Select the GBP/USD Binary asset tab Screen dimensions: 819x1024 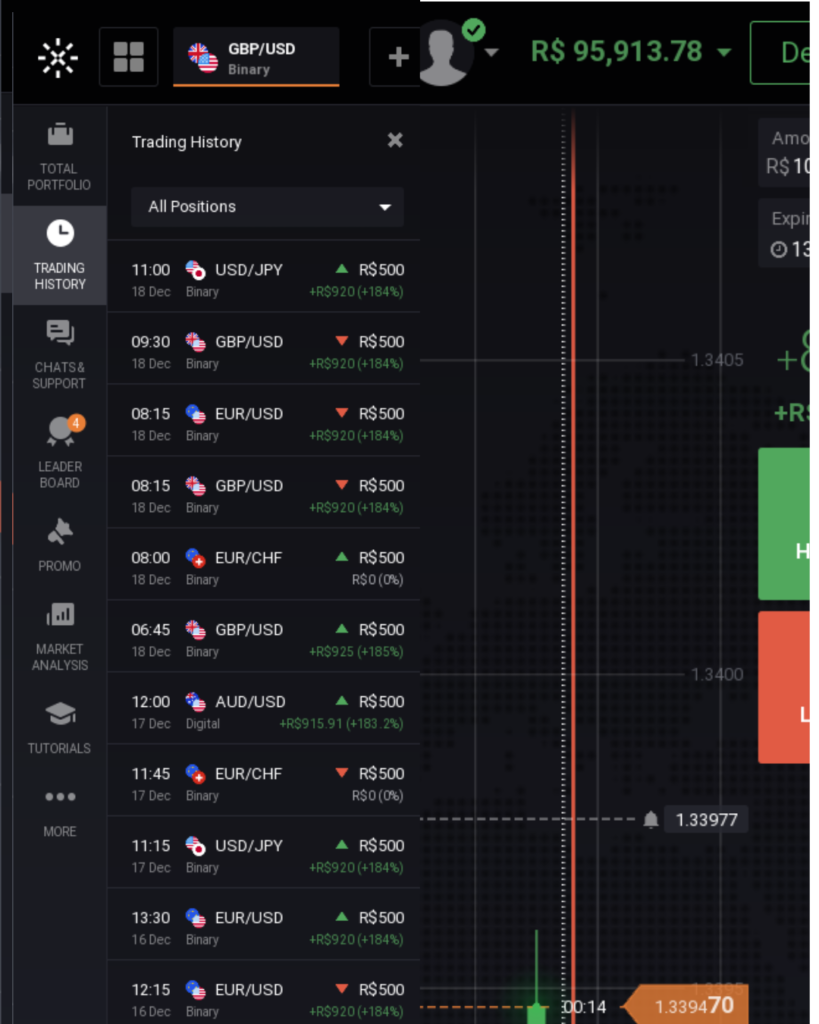256,57
